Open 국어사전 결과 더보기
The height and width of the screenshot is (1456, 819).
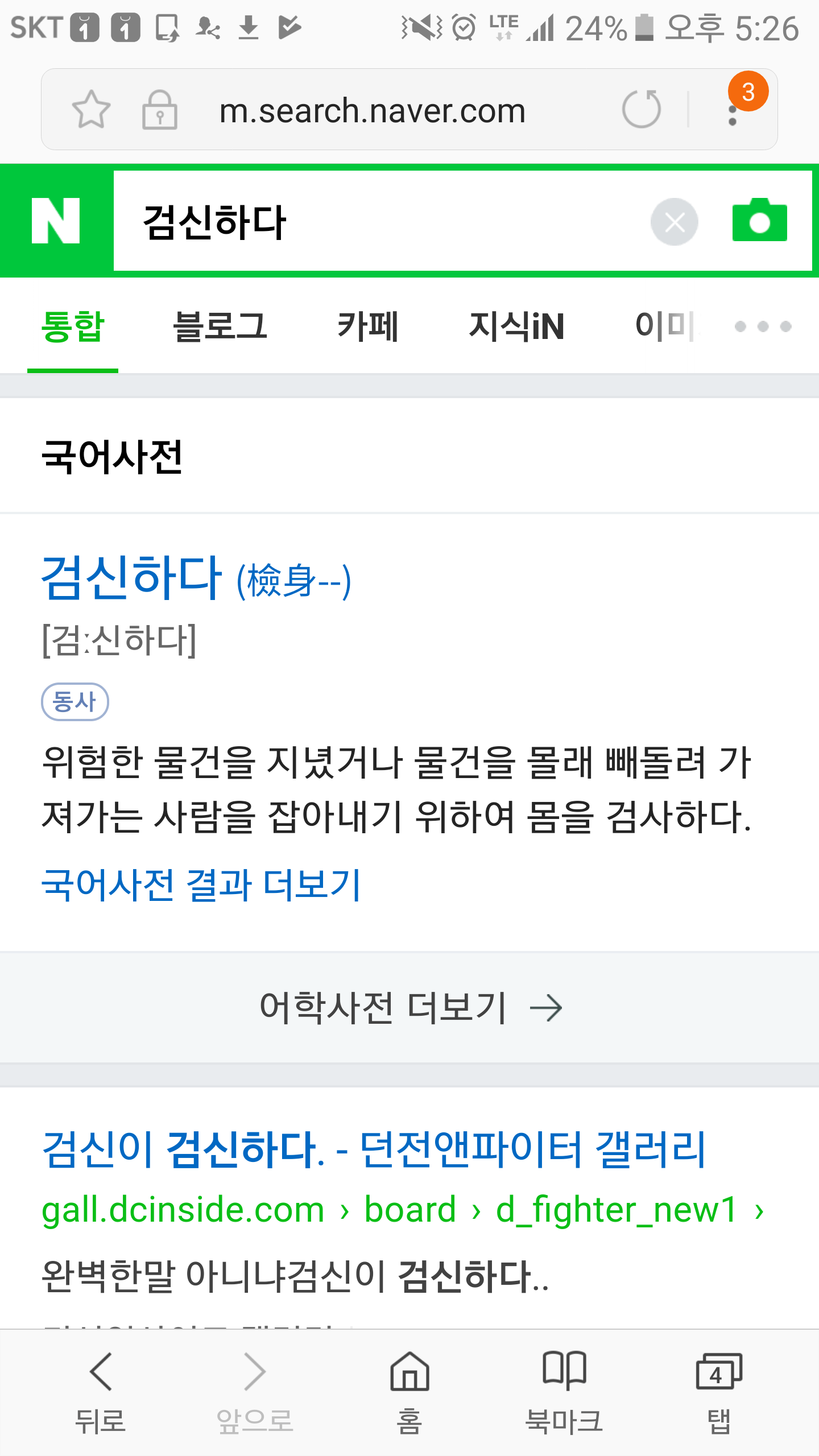[201, 885]
